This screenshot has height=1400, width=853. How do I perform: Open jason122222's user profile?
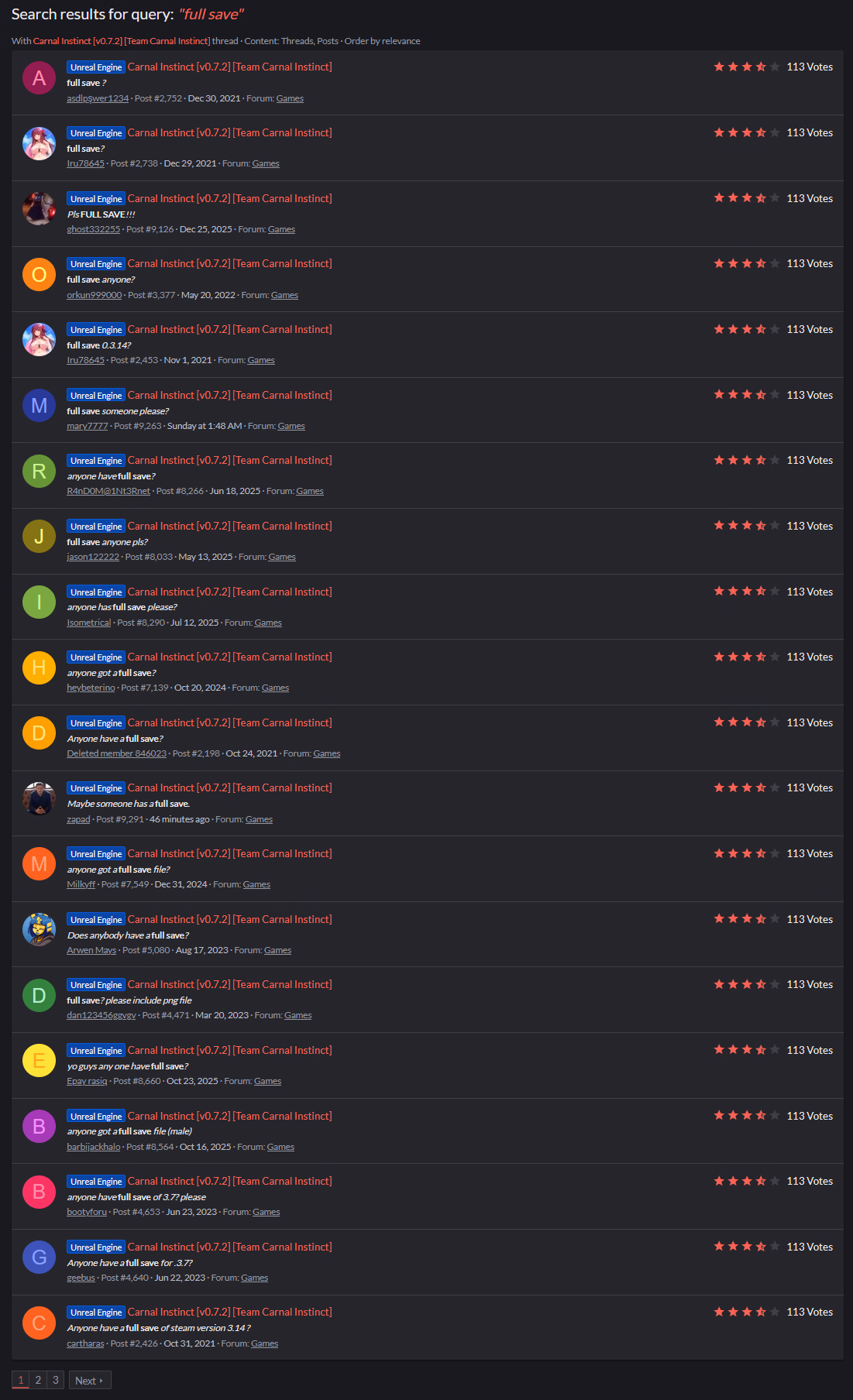click(x=93, y=558)
